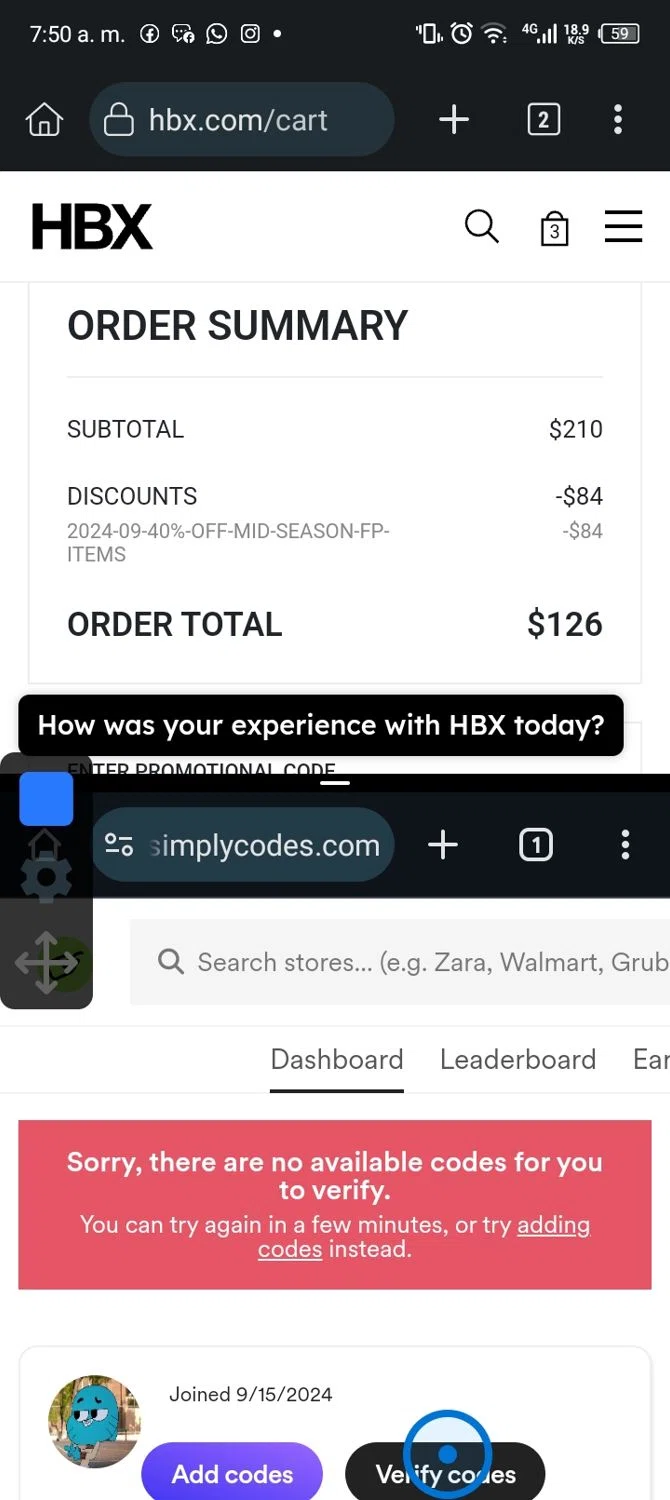The image size is (670, 1500).
Task: Open simplycodes browser overflow menu
Action: tap(625, 846)
